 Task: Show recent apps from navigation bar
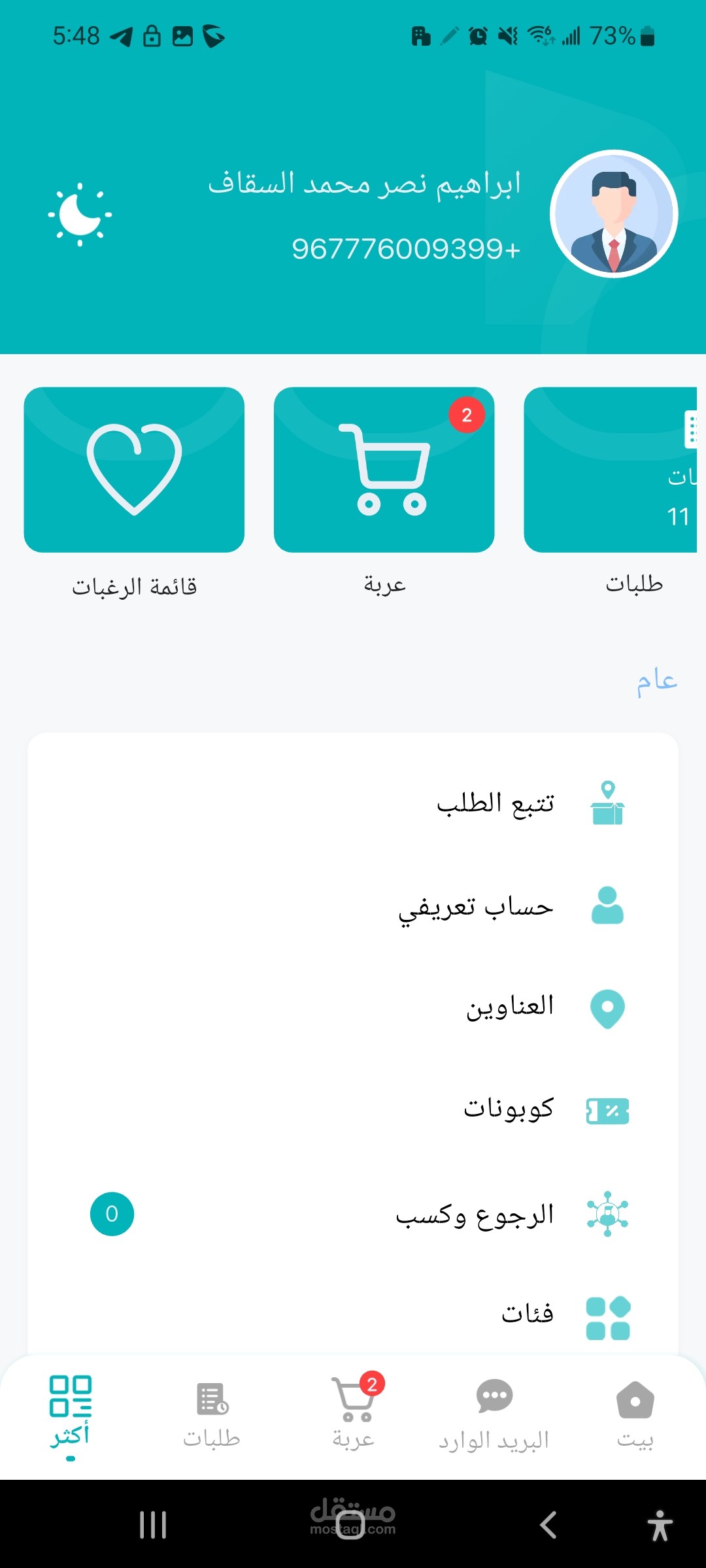point(153,1525)
